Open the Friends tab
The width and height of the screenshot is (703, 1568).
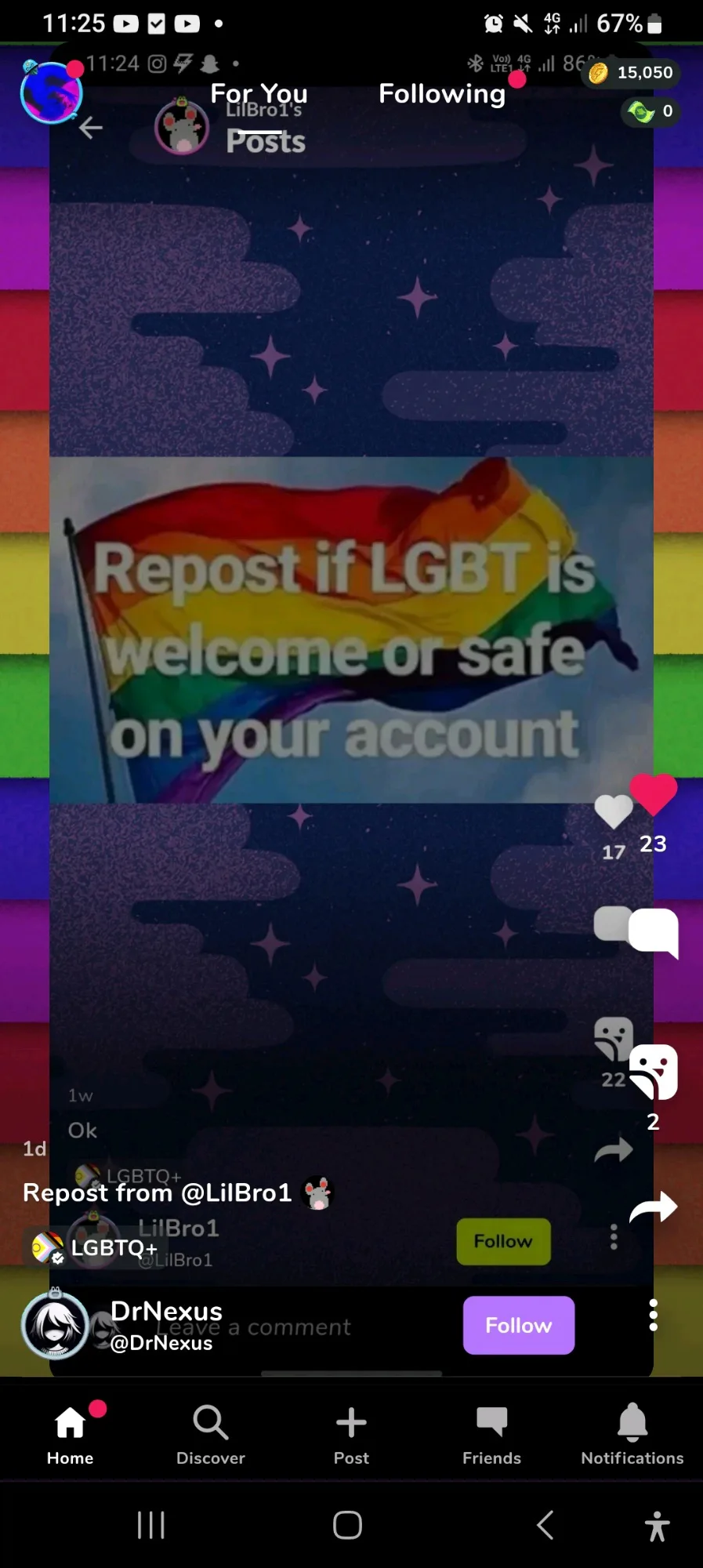click(x=491, y=1435)
